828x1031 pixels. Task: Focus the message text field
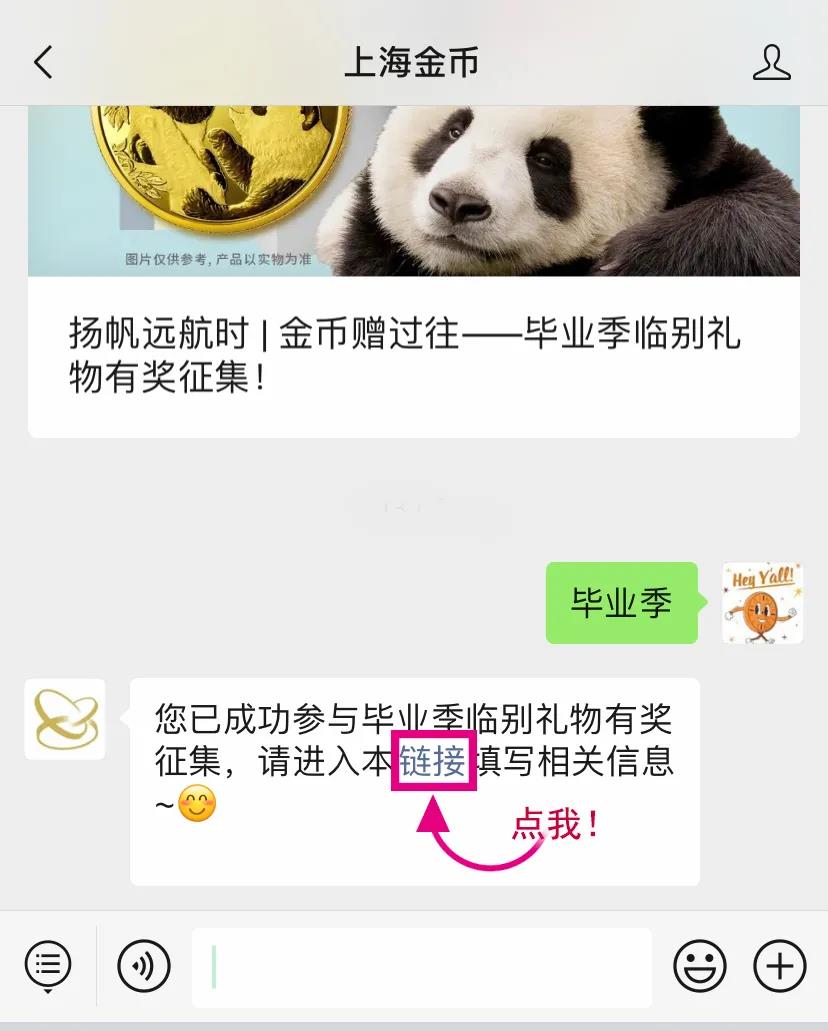pyautogui.click(x=421, y=967)
